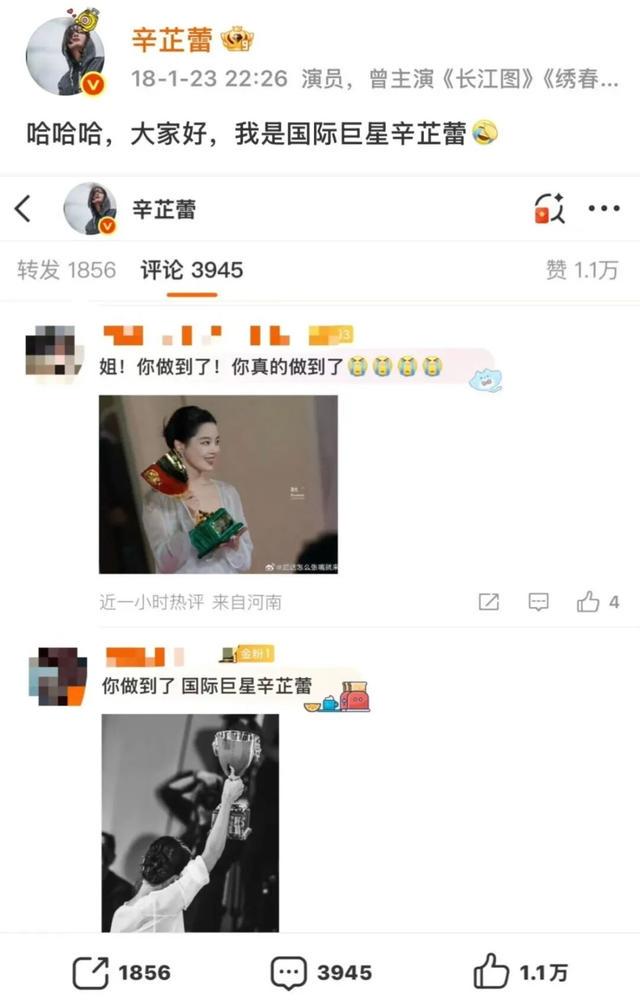
Task: Share the 姐！你做到了 comment
Action: click(489, 602)
